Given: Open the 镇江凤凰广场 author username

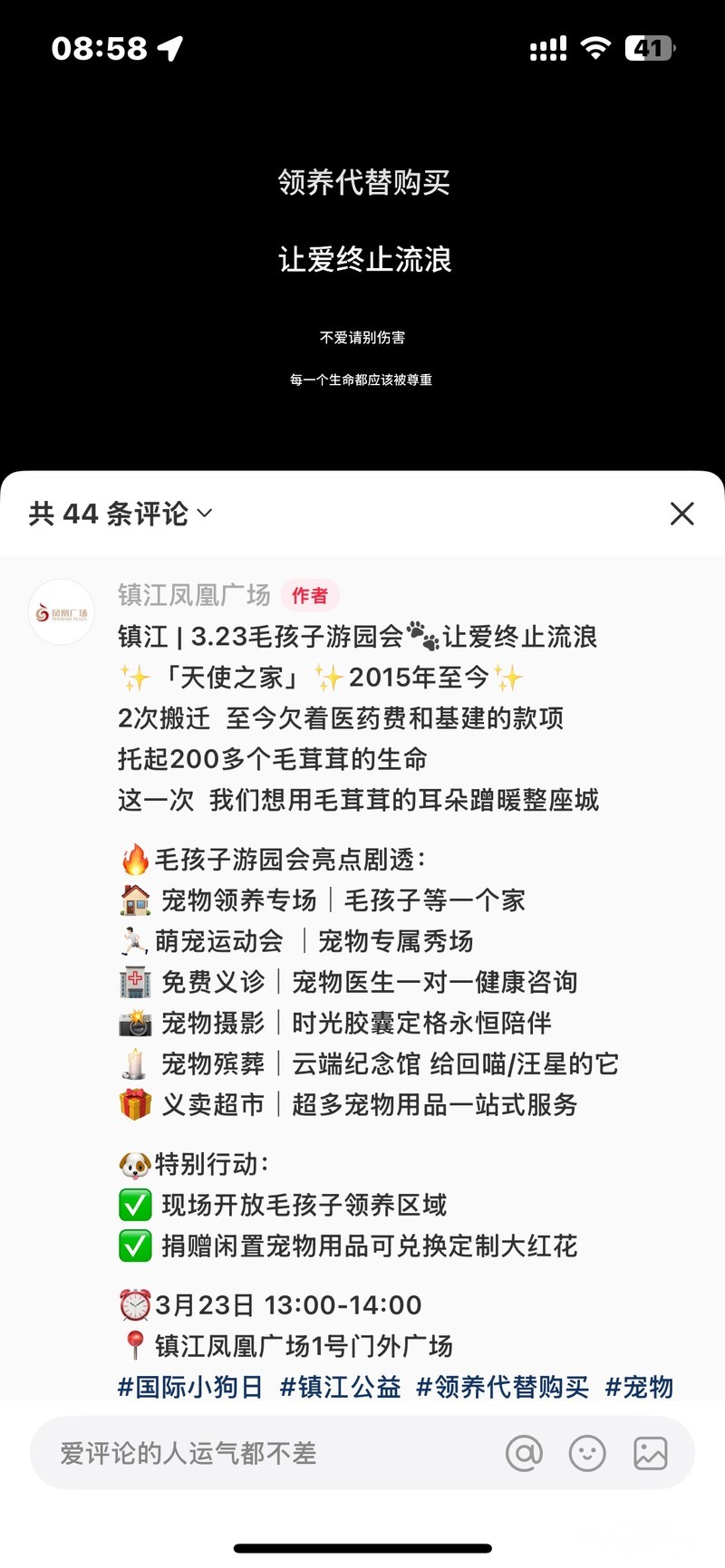Looking at the screenshot, I should pyautogui.click(x=194, y=595).
